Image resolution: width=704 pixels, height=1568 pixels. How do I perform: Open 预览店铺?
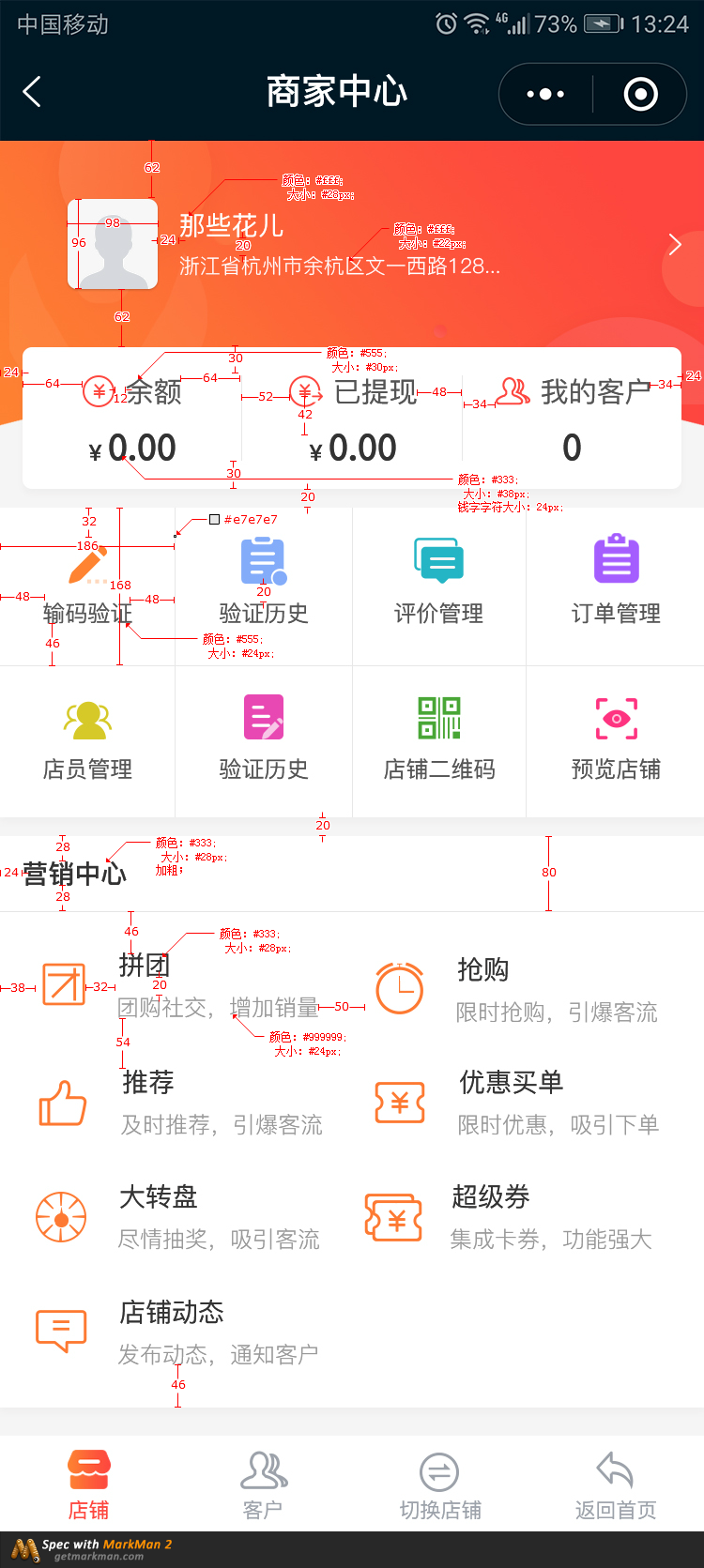coord(616,741)
